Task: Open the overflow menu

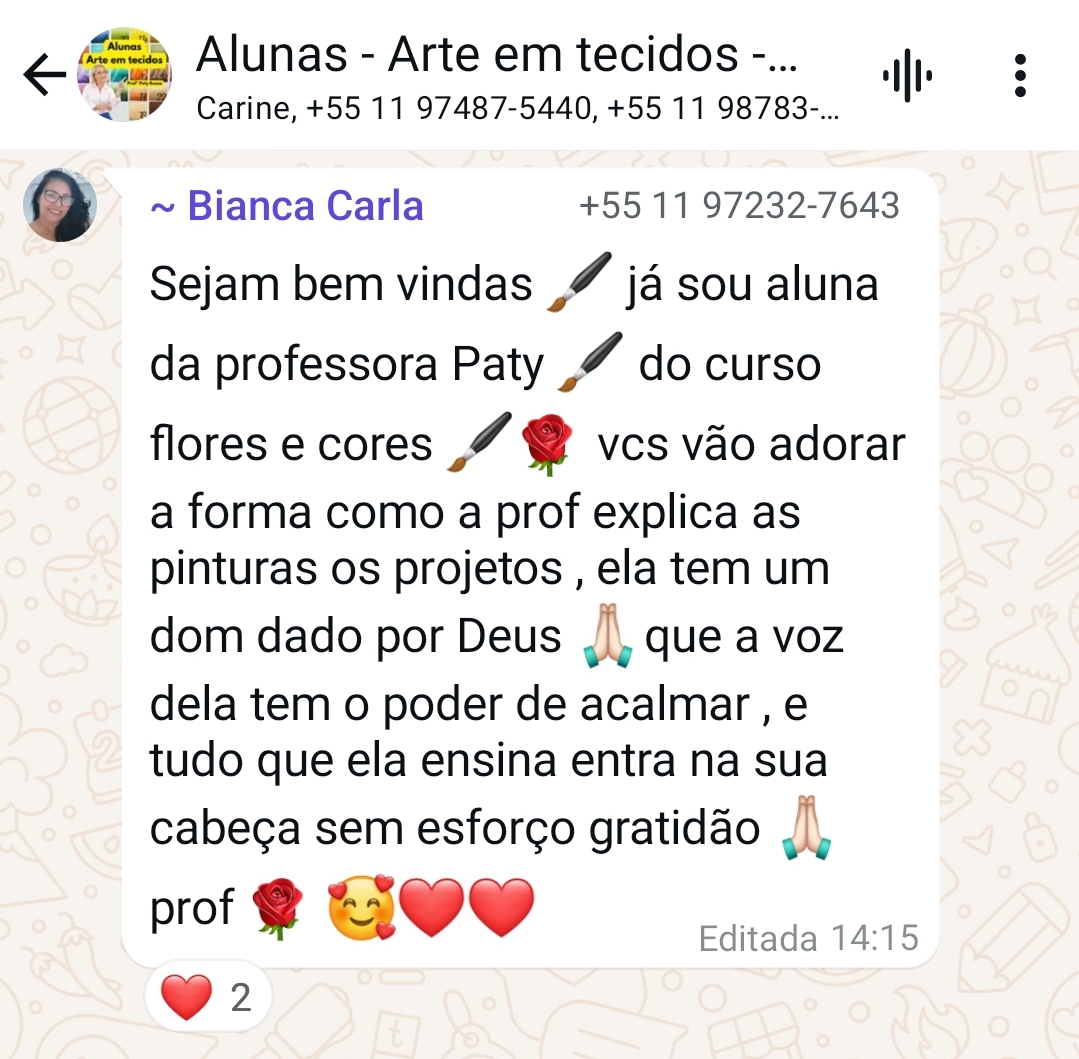Action: coord(1019,76)
